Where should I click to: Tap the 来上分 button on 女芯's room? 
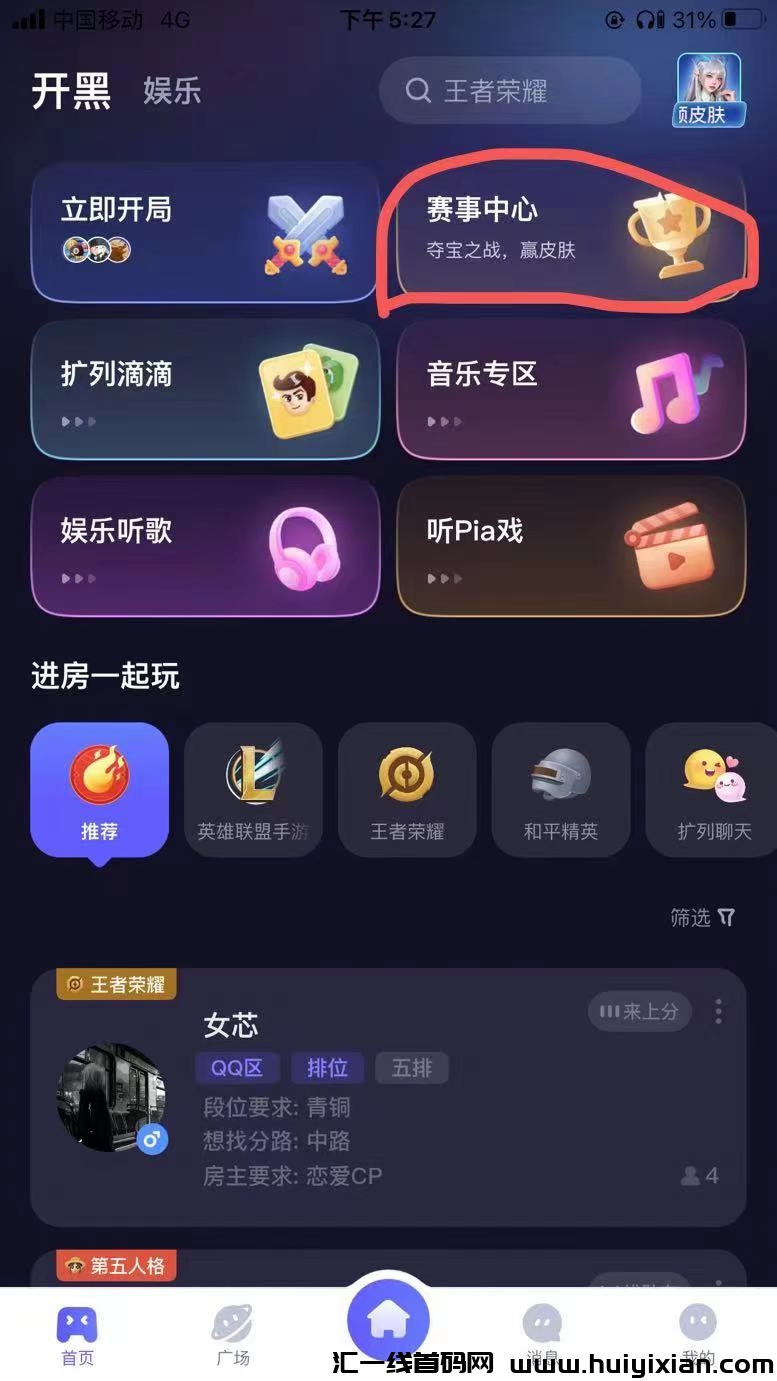point(639,1012)
